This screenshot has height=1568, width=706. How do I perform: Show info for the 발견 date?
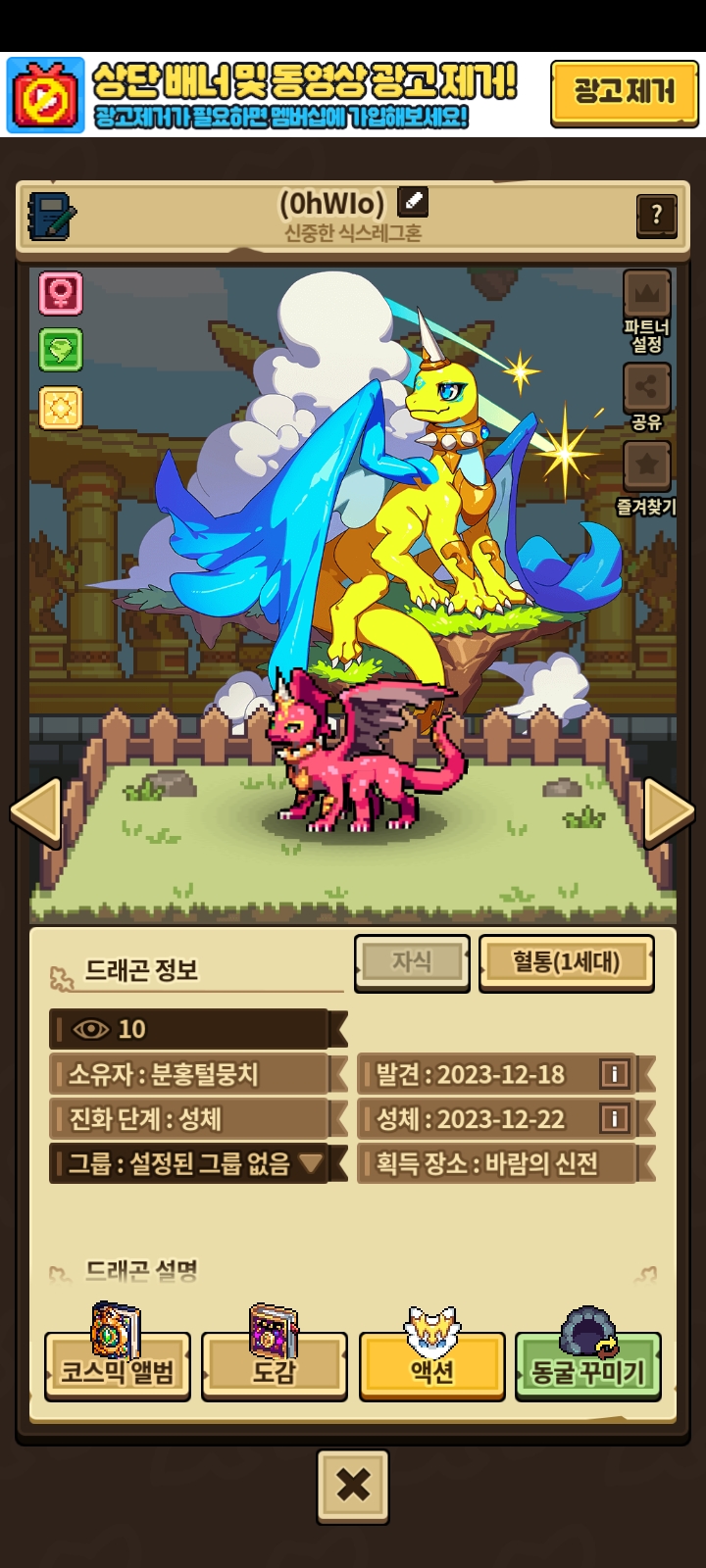pyautogui.click(x=614, y=1074)
